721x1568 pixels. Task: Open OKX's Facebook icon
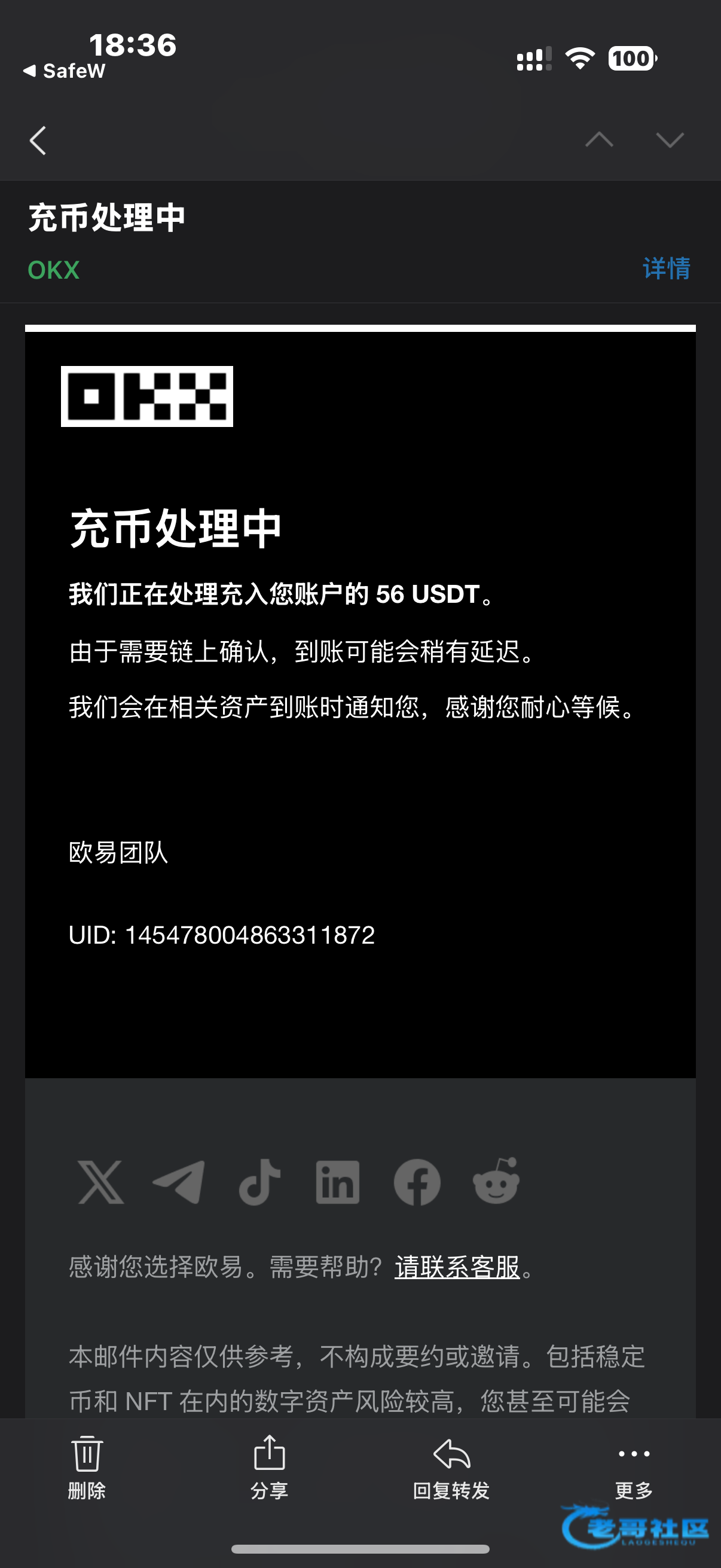tap(417, 1182)
